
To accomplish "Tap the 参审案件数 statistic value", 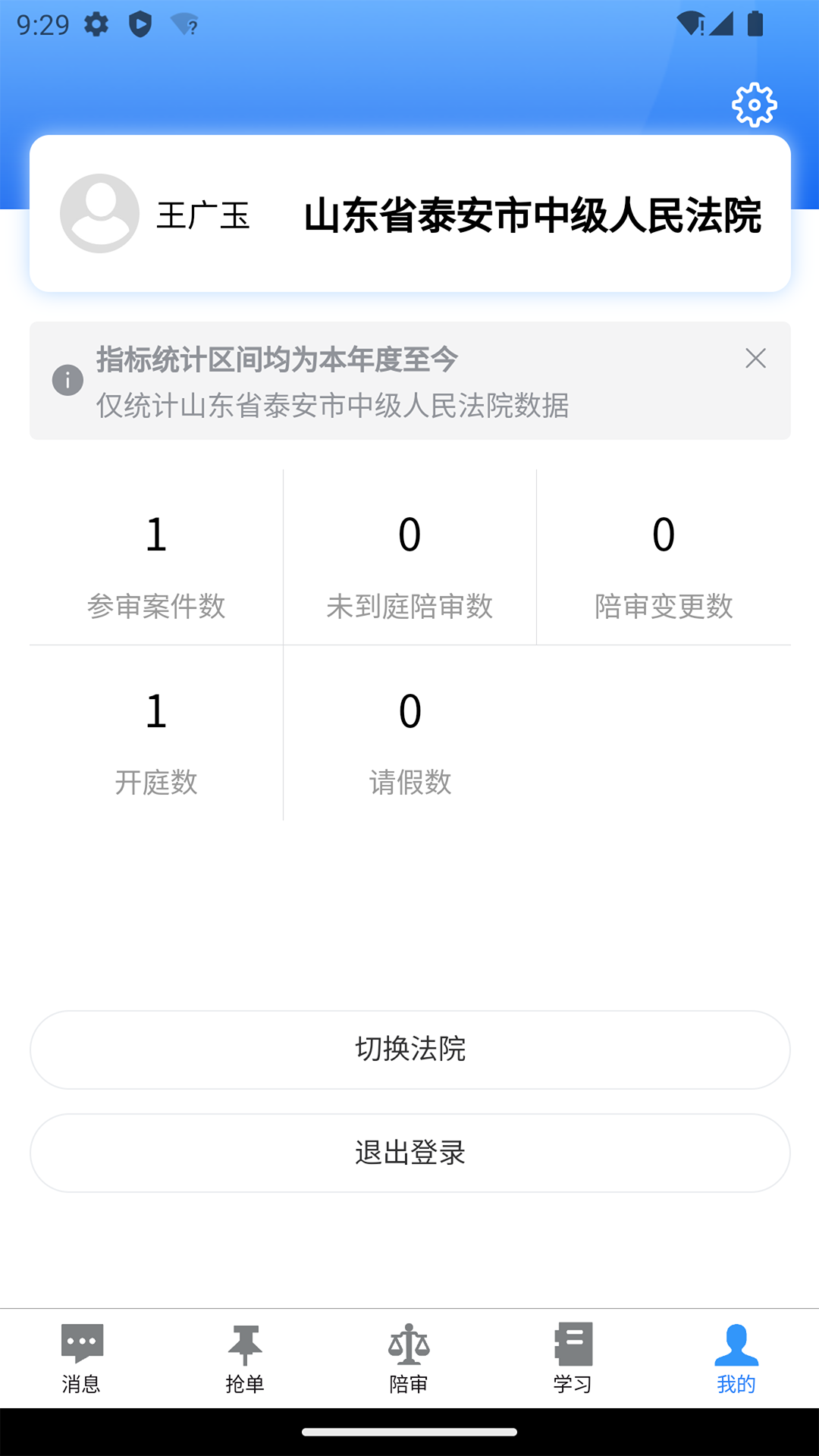I will coord(156,536).
